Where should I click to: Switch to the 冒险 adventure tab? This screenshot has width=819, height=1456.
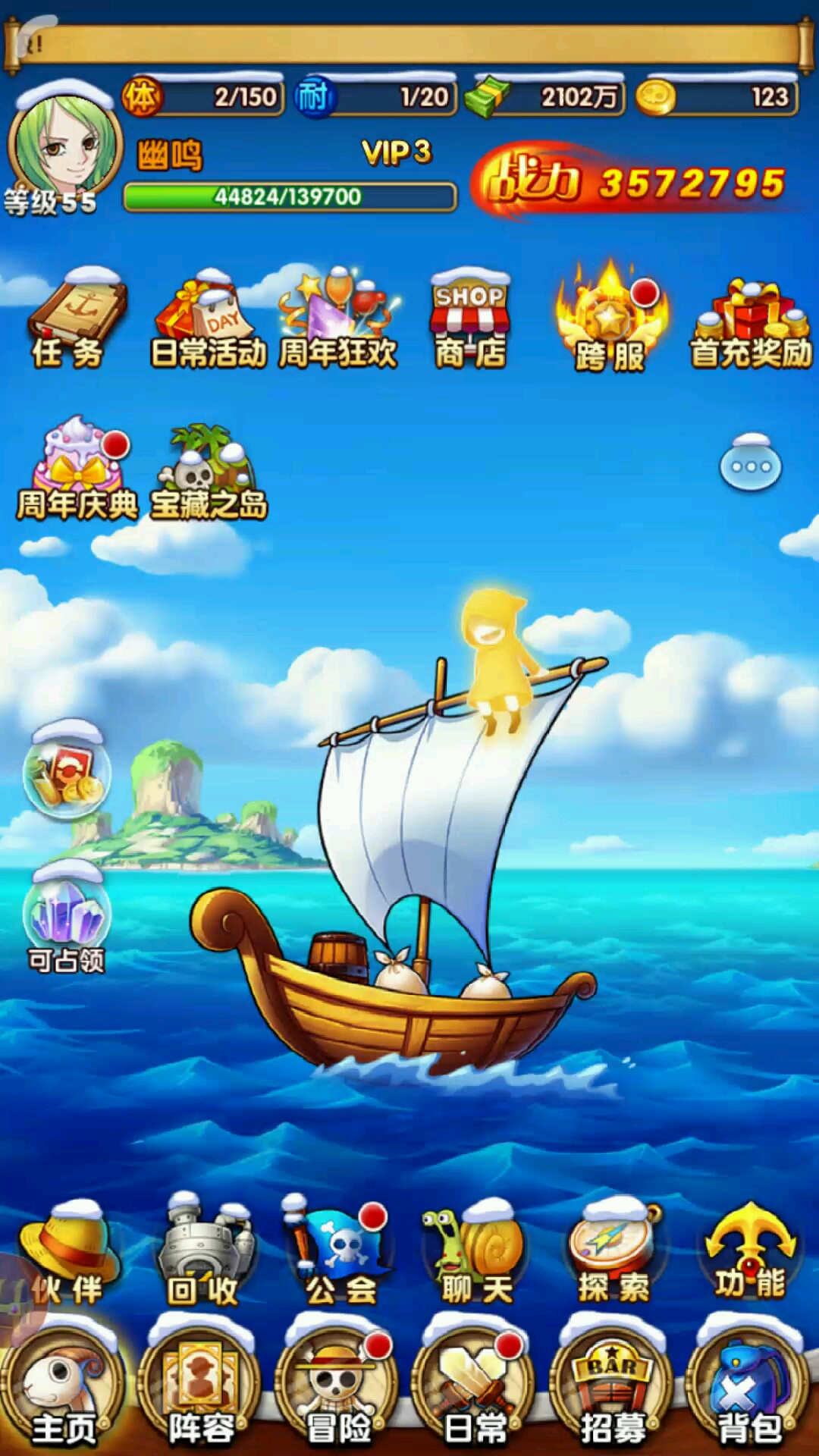(x=337, y=1388)
